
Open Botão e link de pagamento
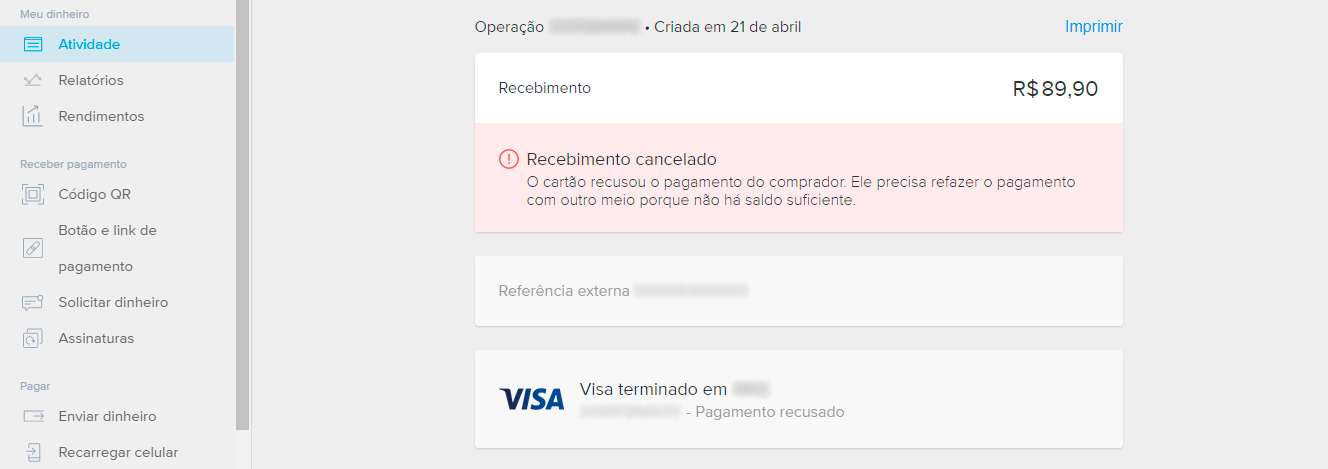point(107,248)
